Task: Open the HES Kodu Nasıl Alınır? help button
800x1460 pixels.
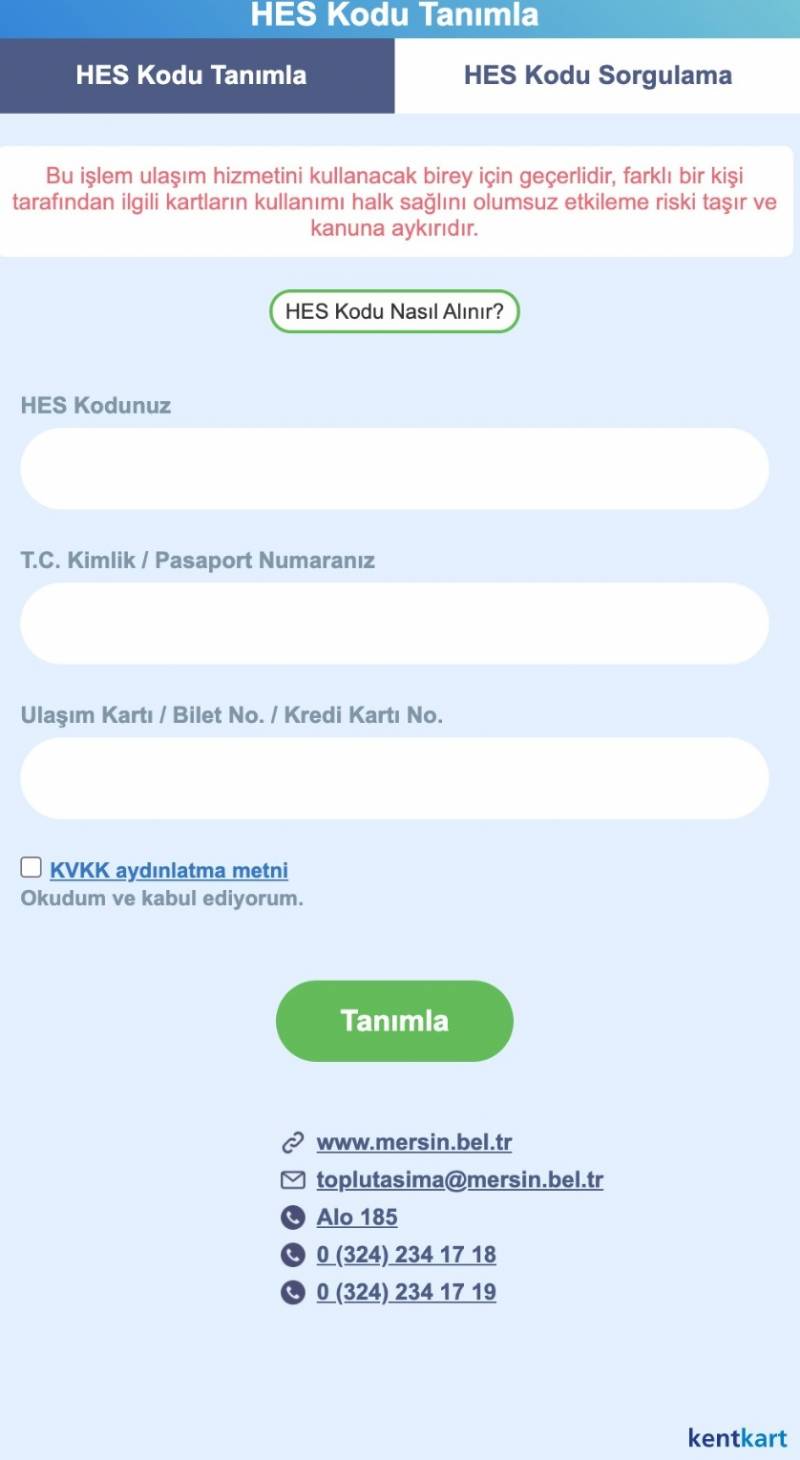Action: click(x=394, y=312)
